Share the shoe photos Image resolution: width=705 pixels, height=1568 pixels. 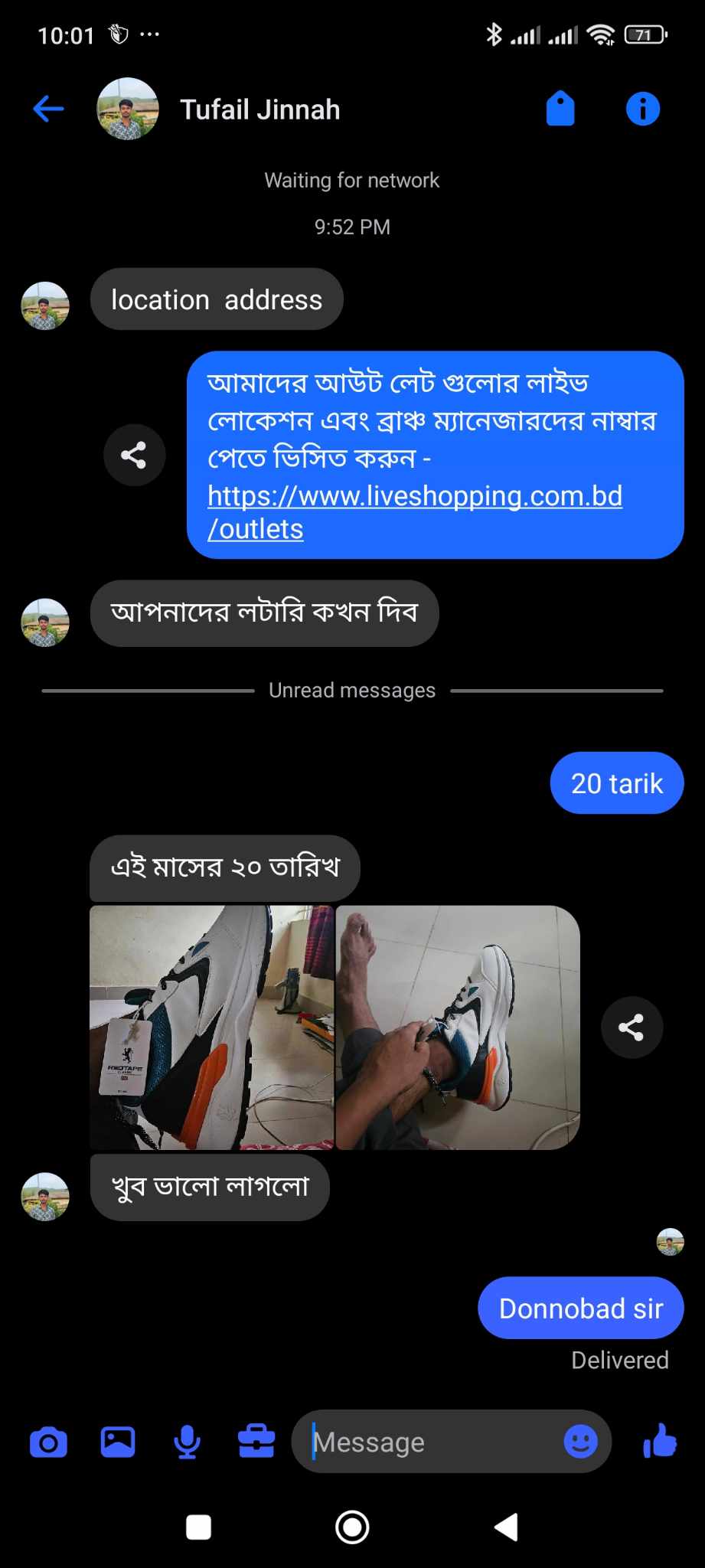point(631,1027)
